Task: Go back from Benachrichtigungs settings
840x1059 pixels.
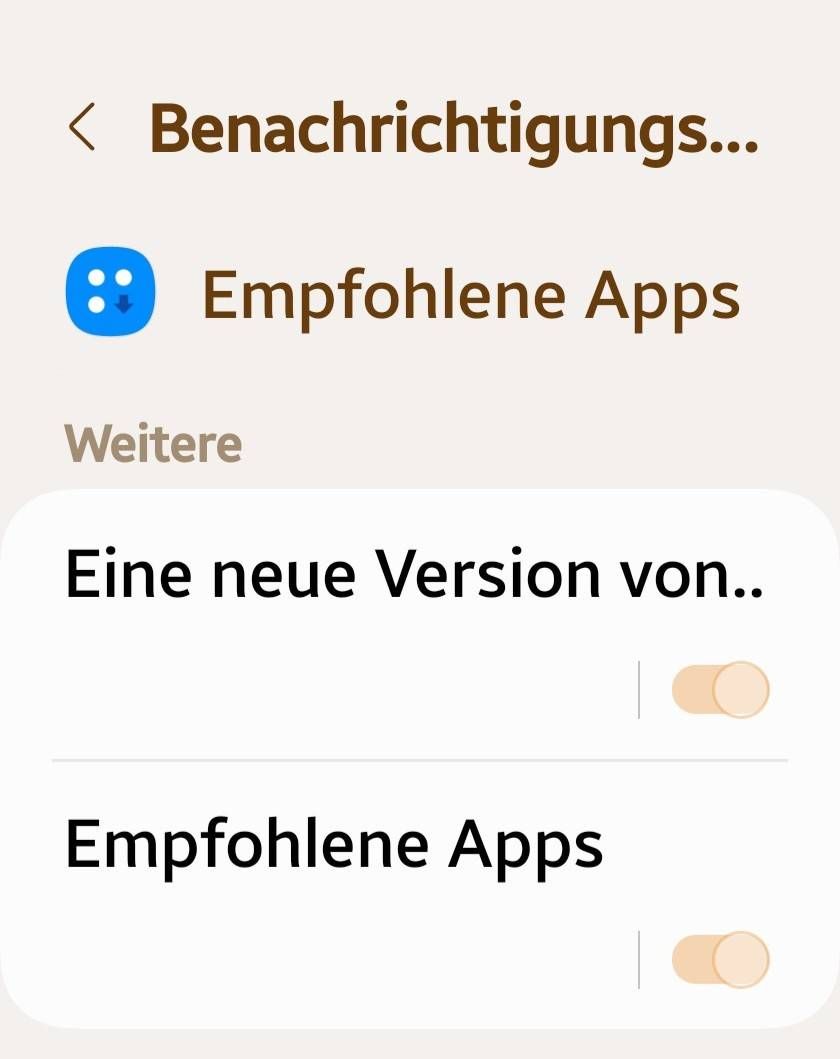Action: (83, 128)
